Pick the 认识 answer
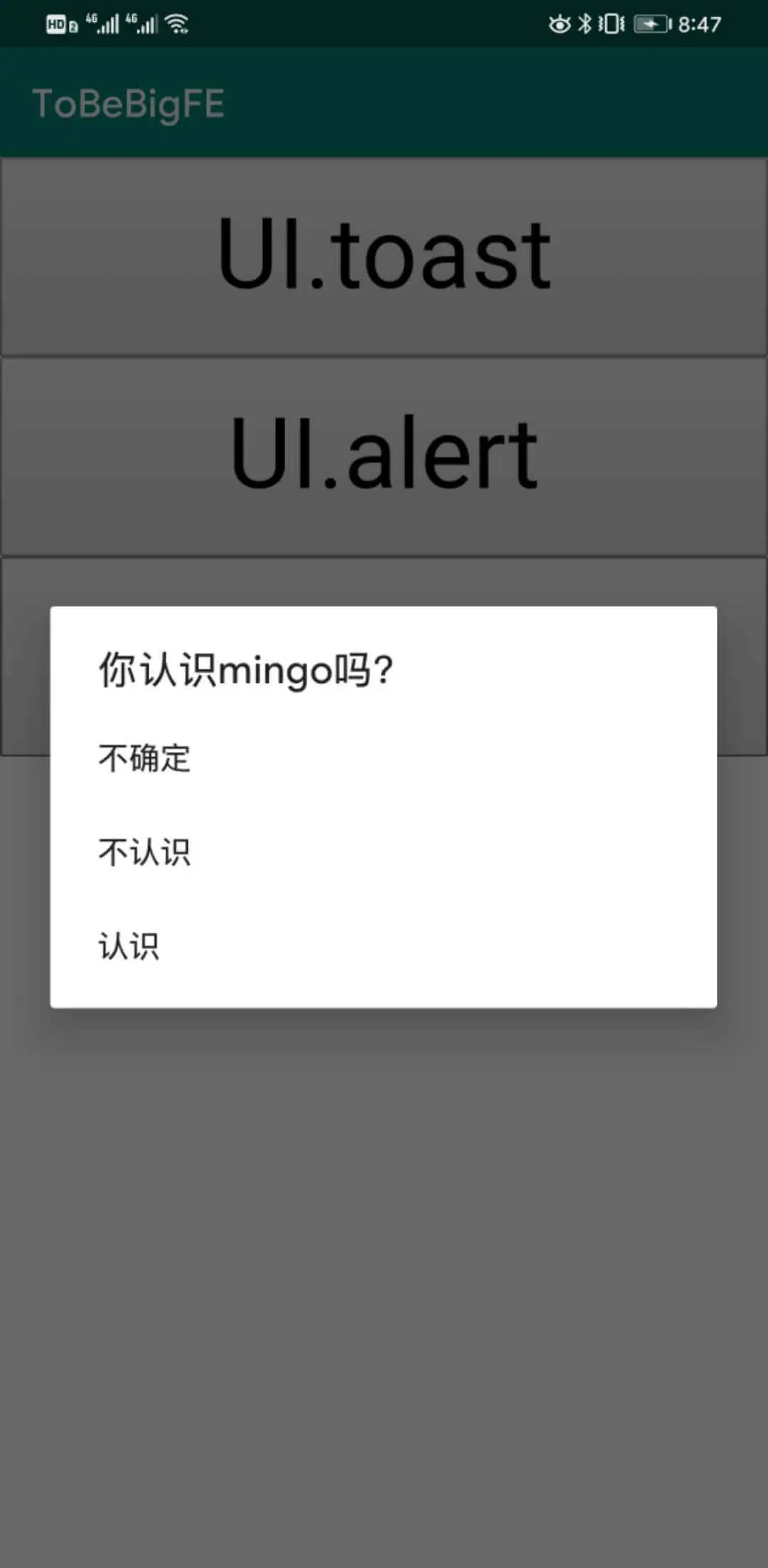768x1568 pixels. coord(129,946)
